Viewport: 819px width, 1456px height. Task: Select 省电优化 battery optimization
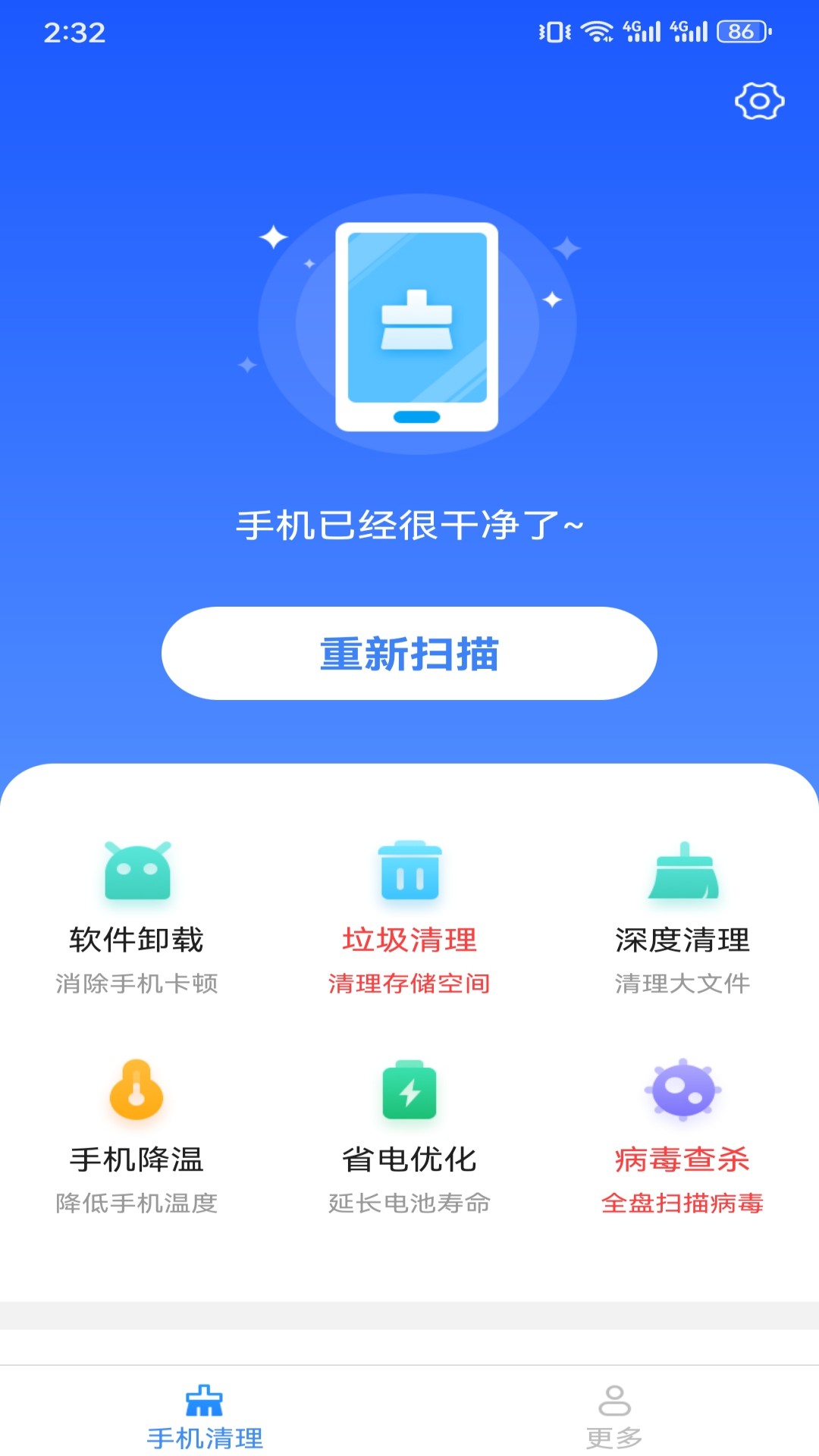point(409,1136)
